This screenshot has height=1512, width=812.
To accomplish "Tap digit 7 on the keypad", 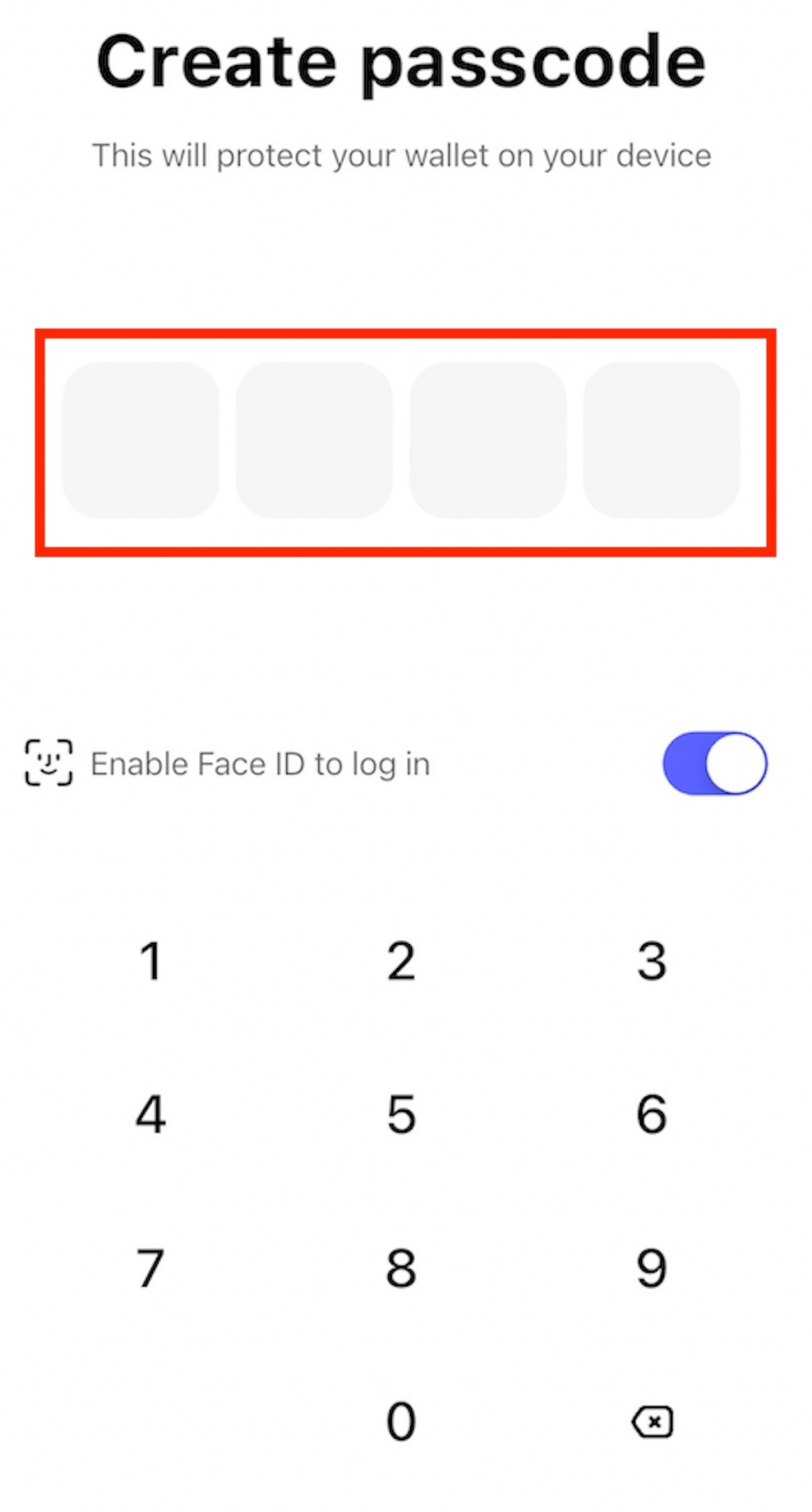I will 151,1267.
